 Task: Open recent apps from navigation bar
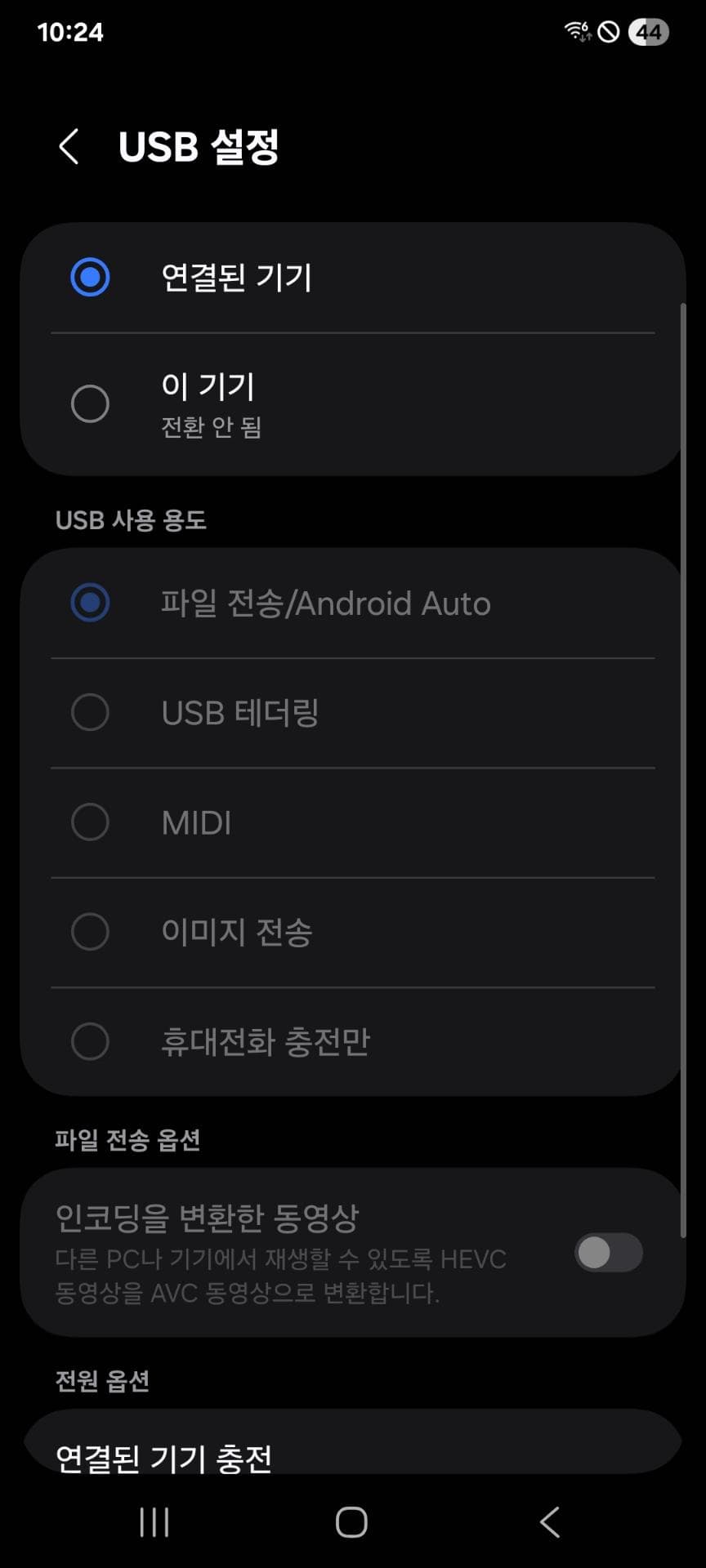[154, 1521]
